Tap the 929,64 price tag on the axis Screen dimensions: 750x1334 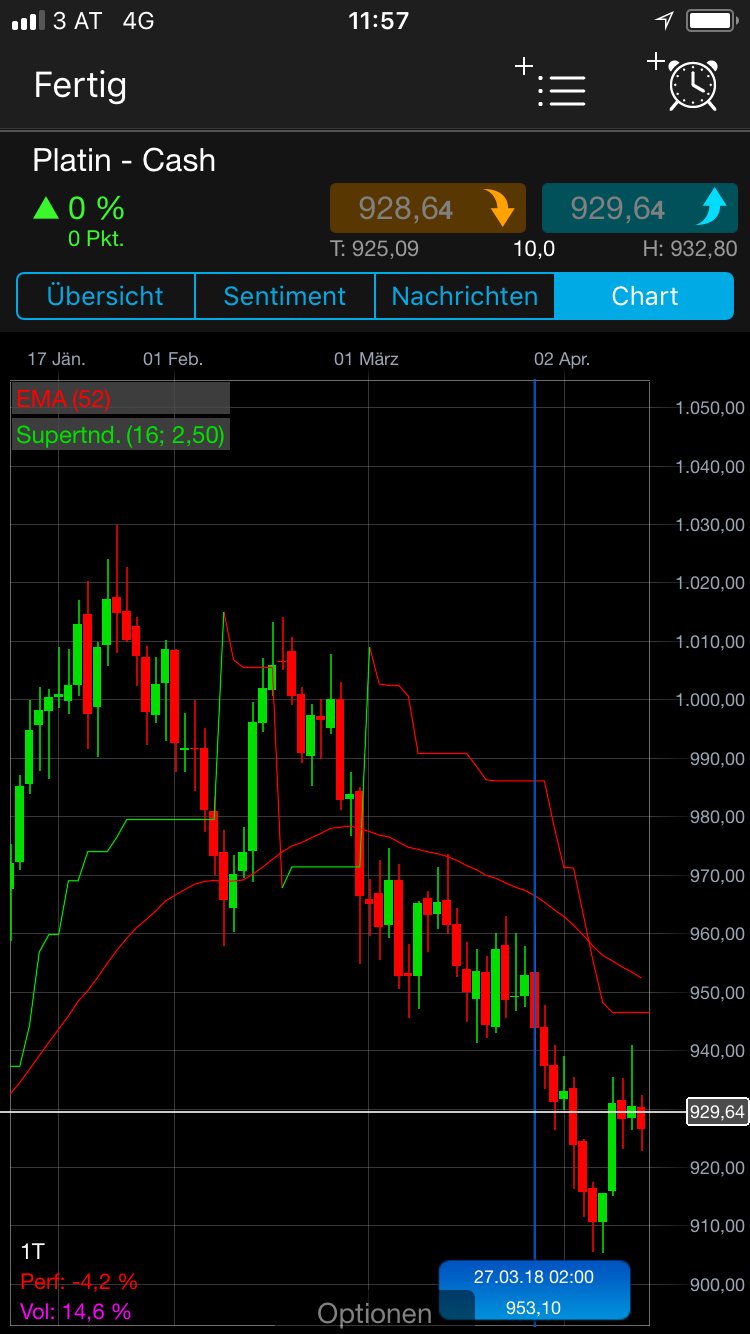coord(717,1111)
